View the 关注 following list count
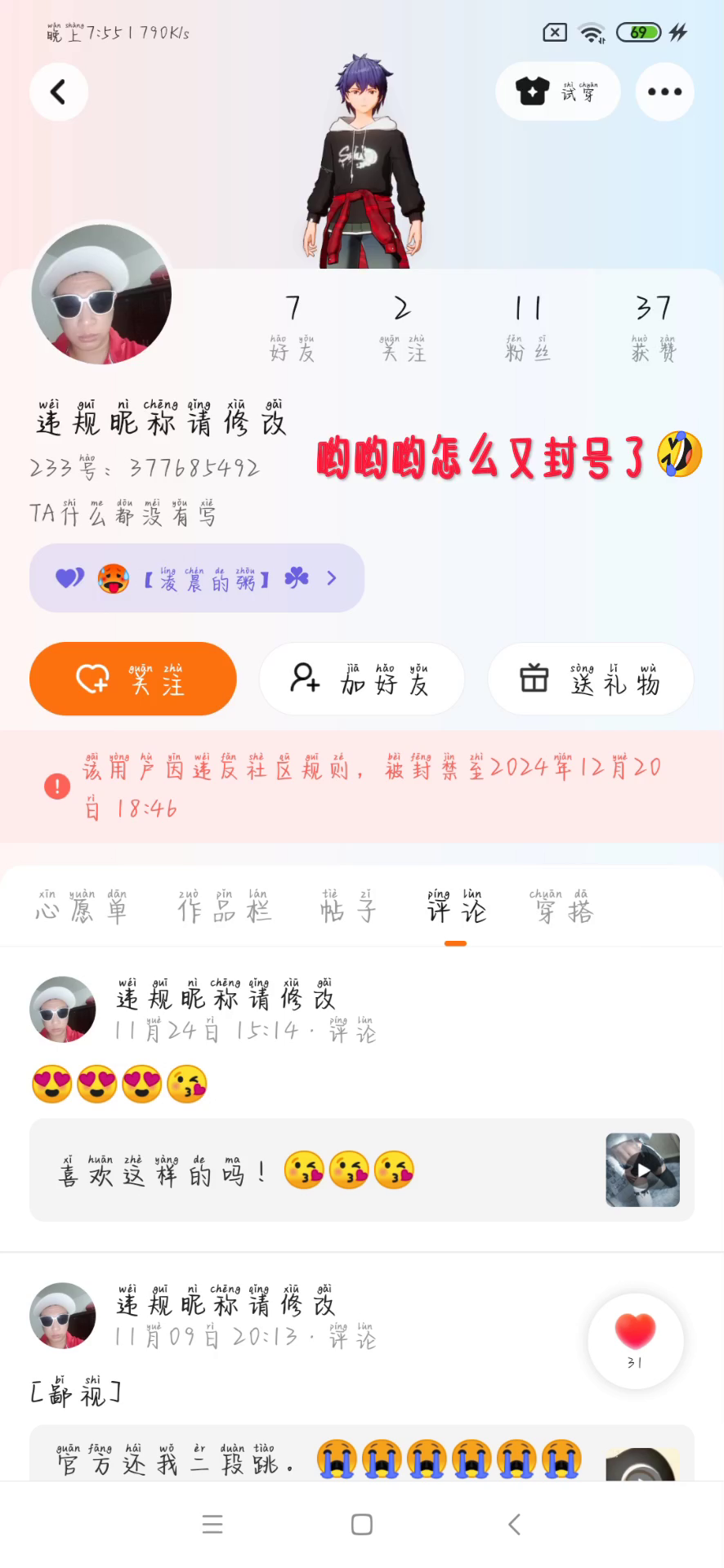724x1568 pixels. click(402, 326)
